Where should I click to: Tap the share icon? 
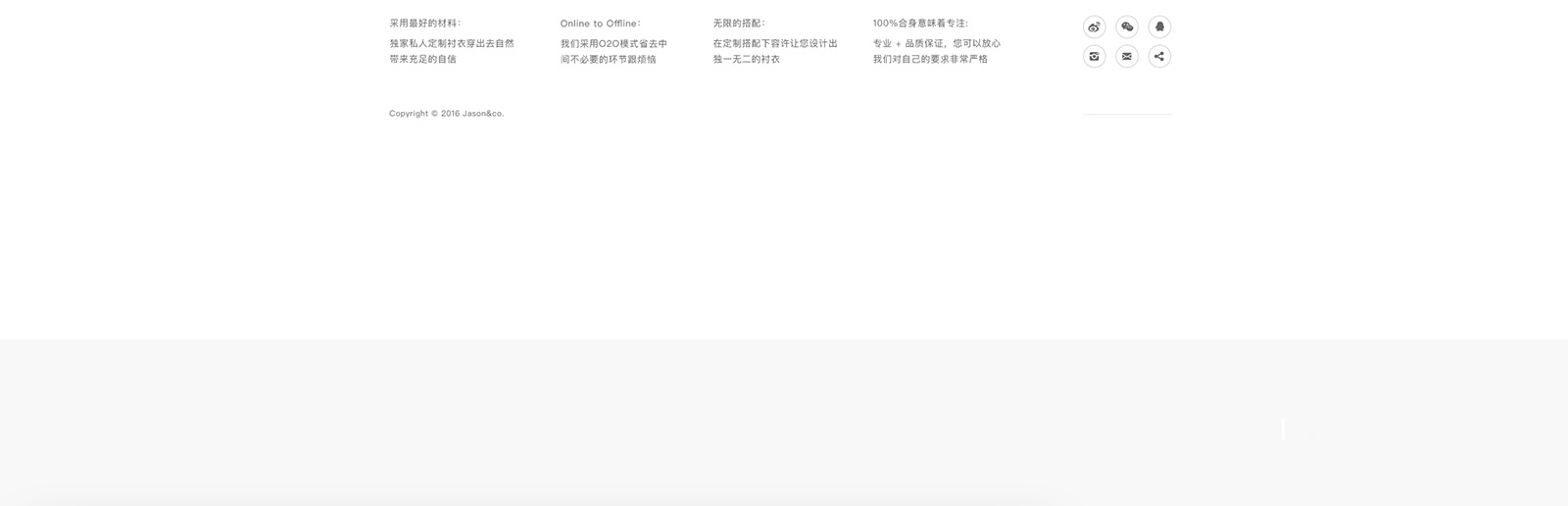click(x=1159, y=57)
